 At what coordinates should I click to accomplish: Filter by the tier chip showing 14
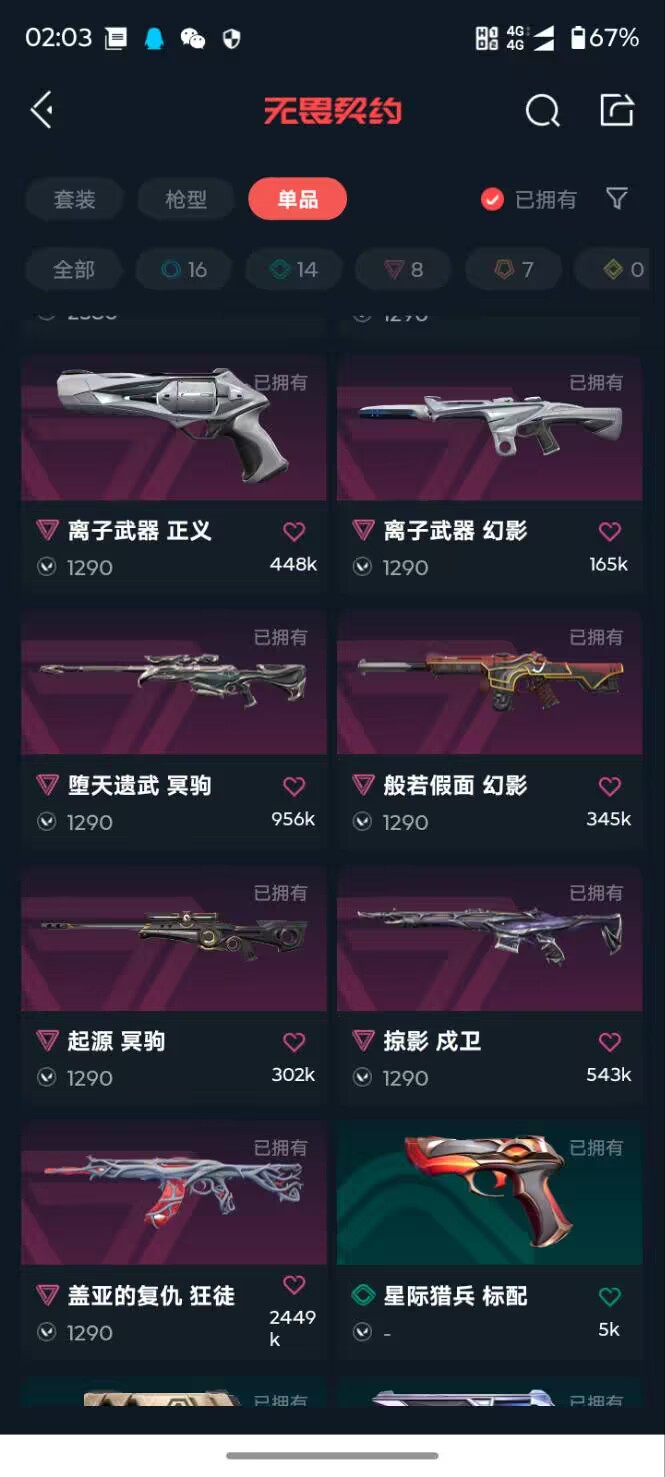click(295, 269)
